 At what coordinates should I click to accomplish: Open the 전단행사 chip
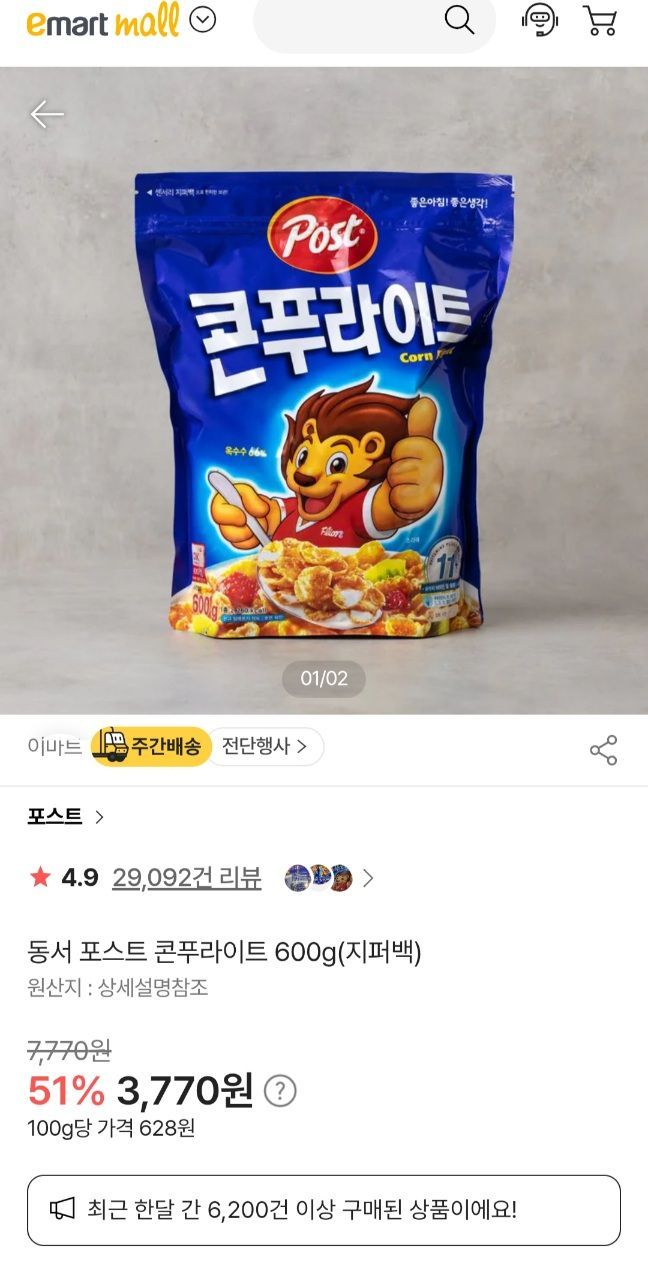point(265,746)
